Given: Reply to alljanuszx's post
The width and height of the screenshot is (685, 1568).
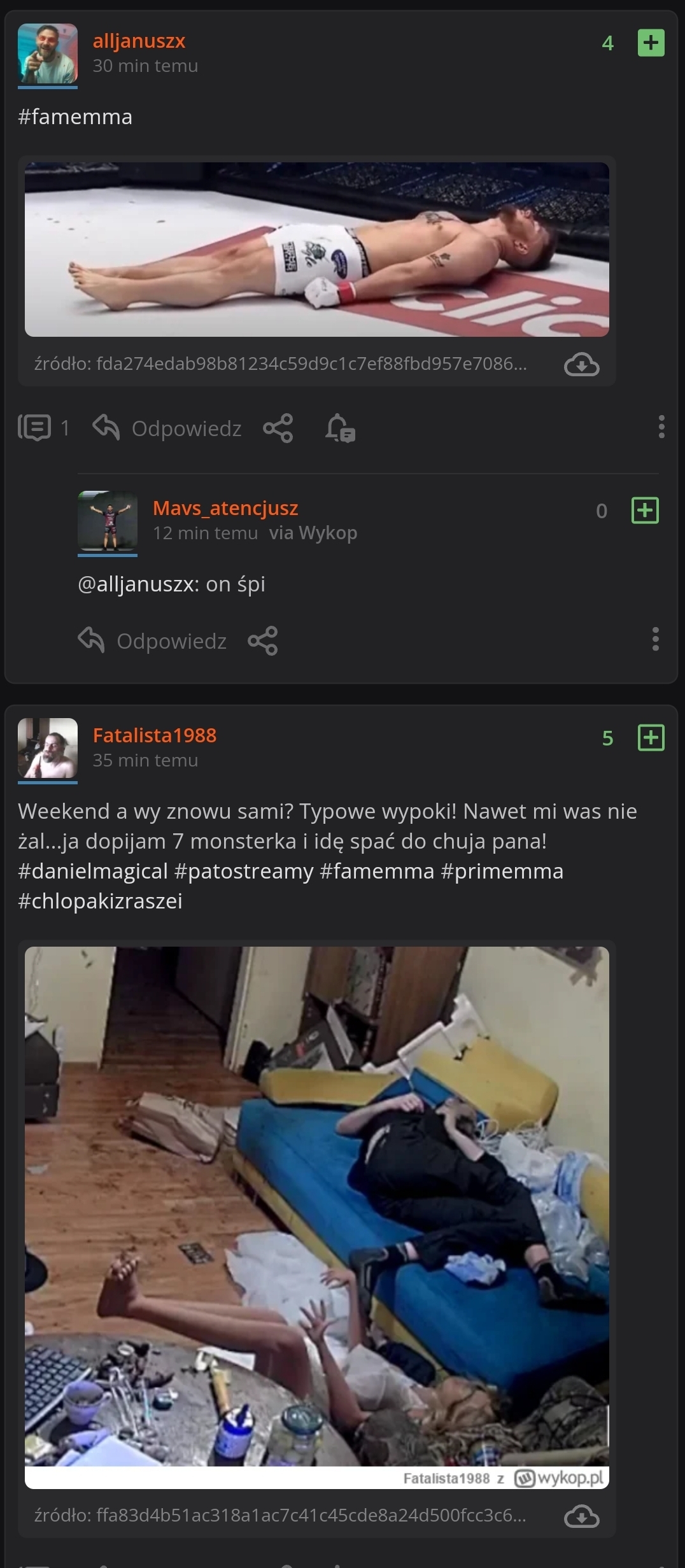Looking at the screenshot, I should coord(167,428).
